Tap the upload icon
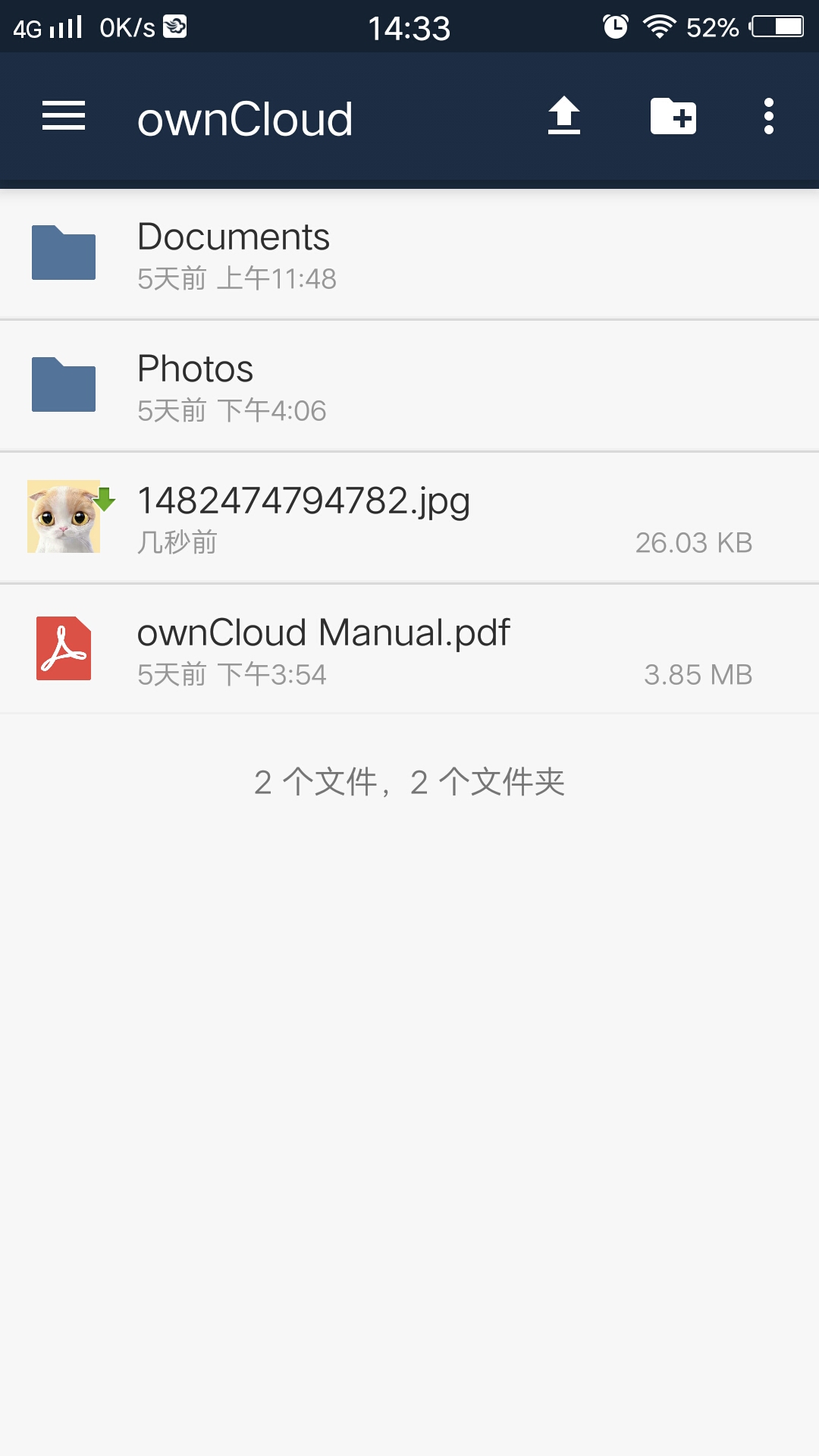Screen dimensions: 819x1456 tap(563, 116)
